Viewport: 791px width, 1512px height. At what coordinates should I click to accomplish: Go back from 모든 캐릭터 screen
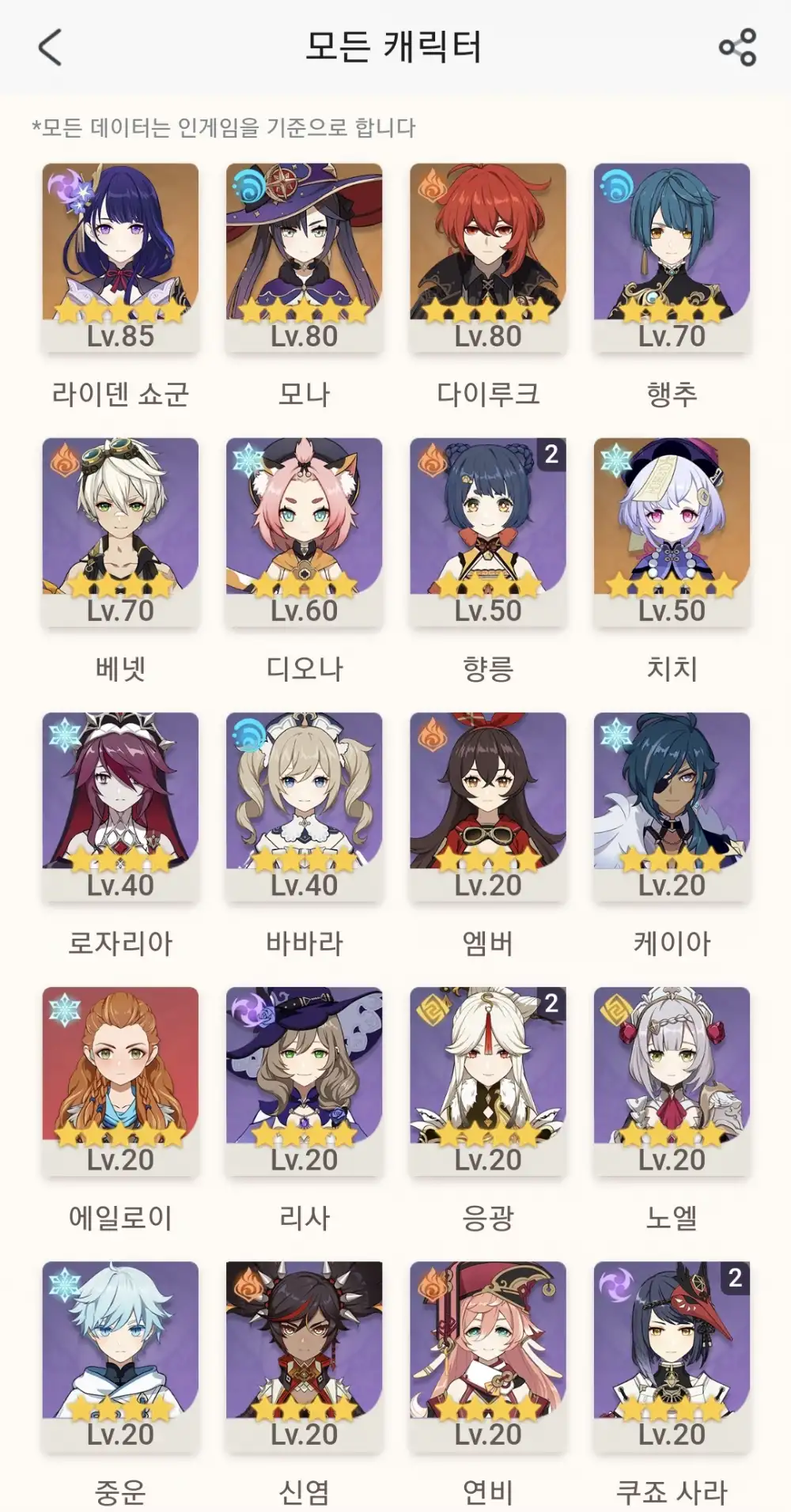50,47
